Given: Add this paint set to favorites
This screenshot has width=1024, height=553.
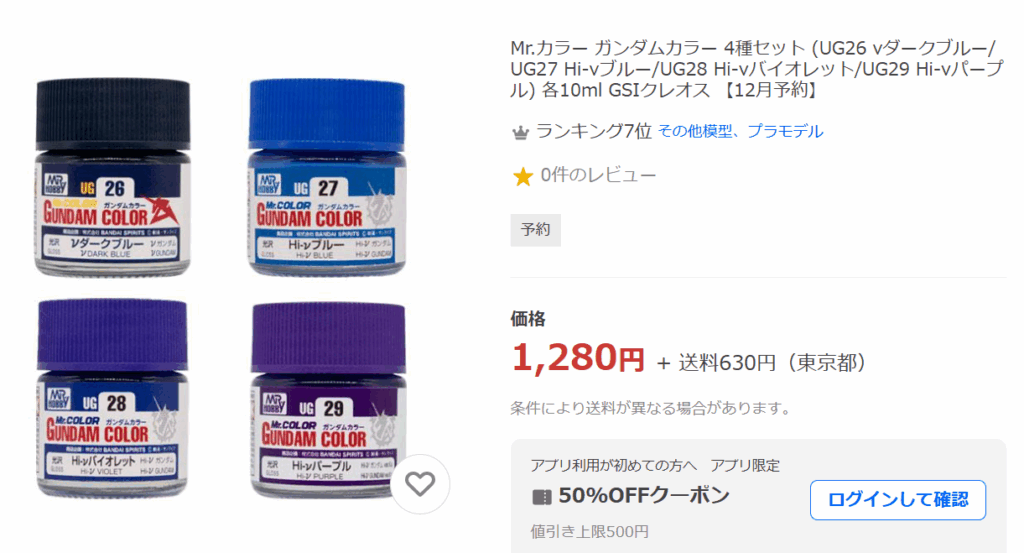Looking at the screenshot, I should pyautogui.click(x=420, y=484).
